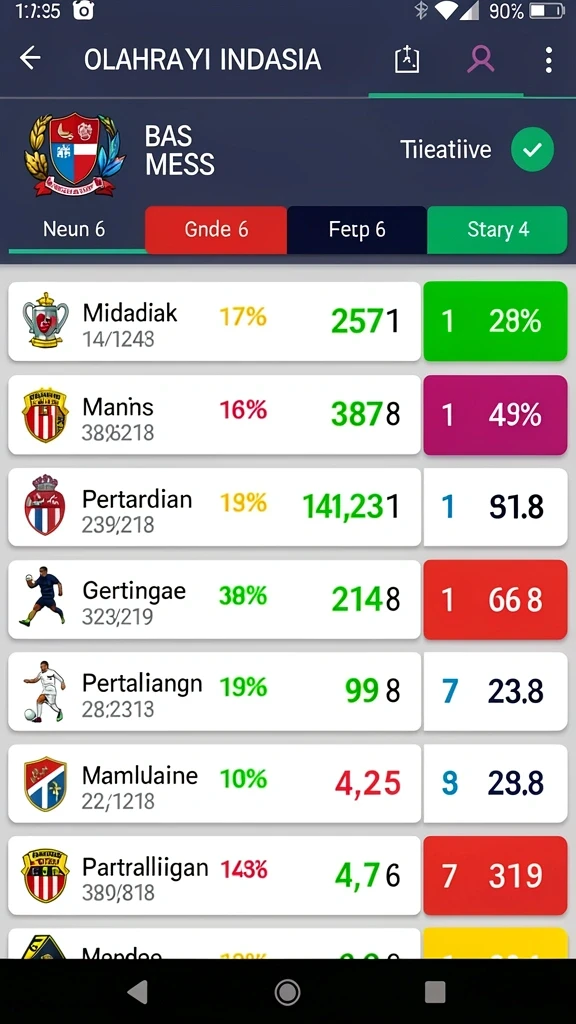Open the Stary 4 tab
This screenshot has height=1024, width=576.
pos(497,229)
